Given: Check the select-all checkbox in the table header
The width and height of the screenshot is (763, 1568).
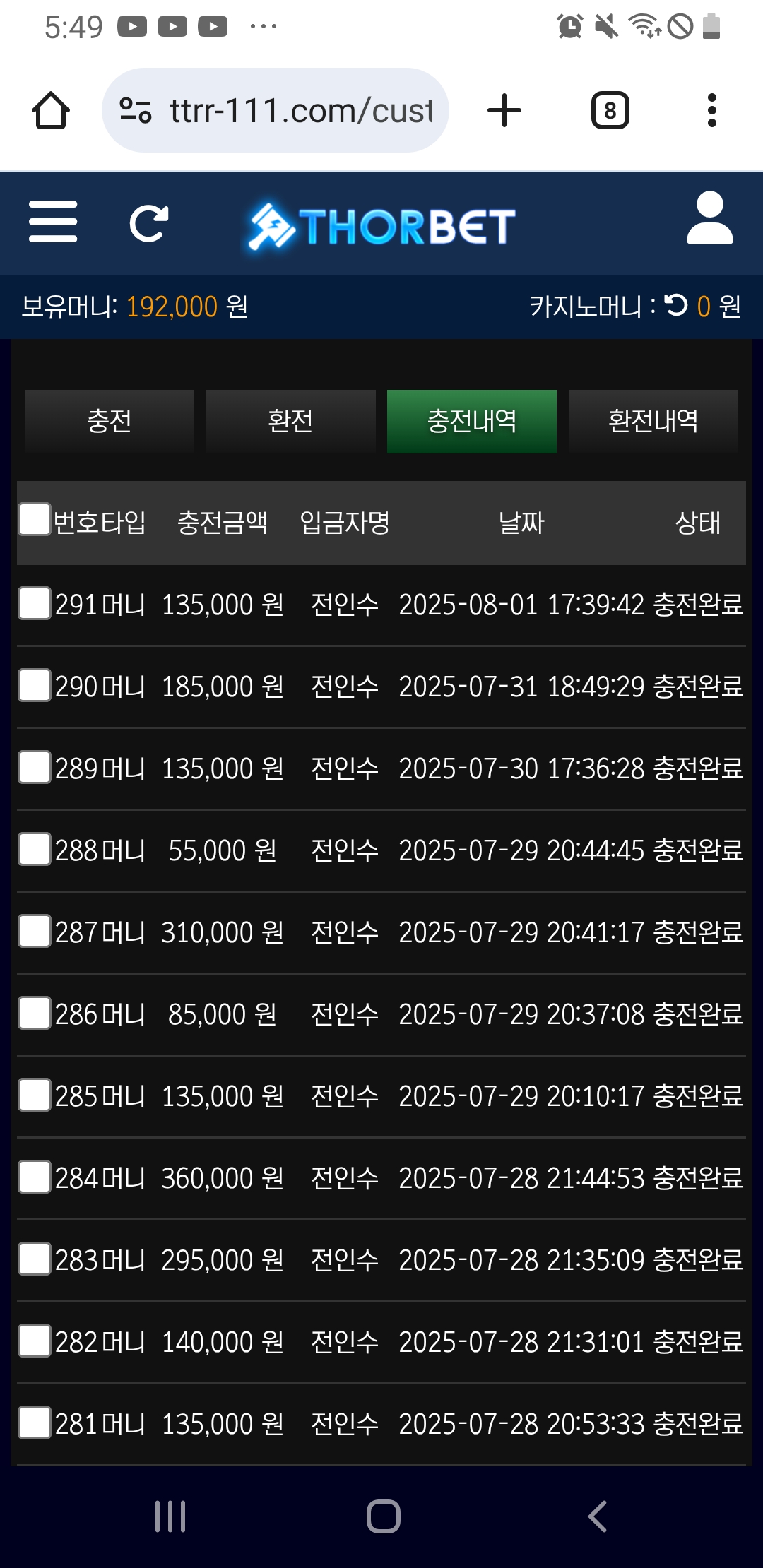Looking at the screenshot, I should pyautogui.click(x=35, y=519).
